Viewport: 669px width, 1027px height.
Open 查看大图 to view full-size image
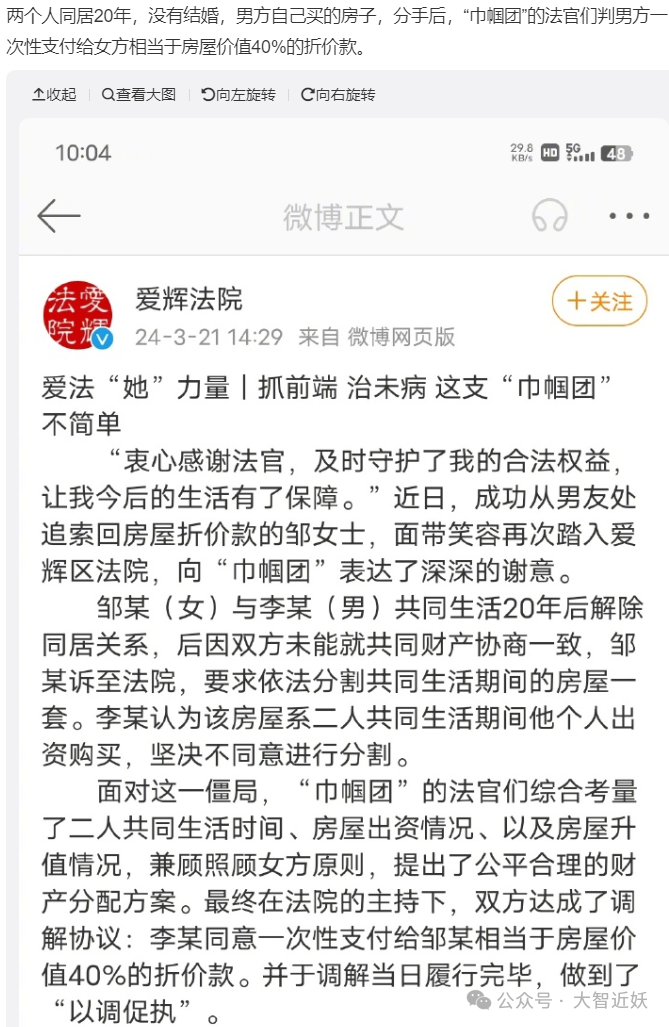point(139,94)
